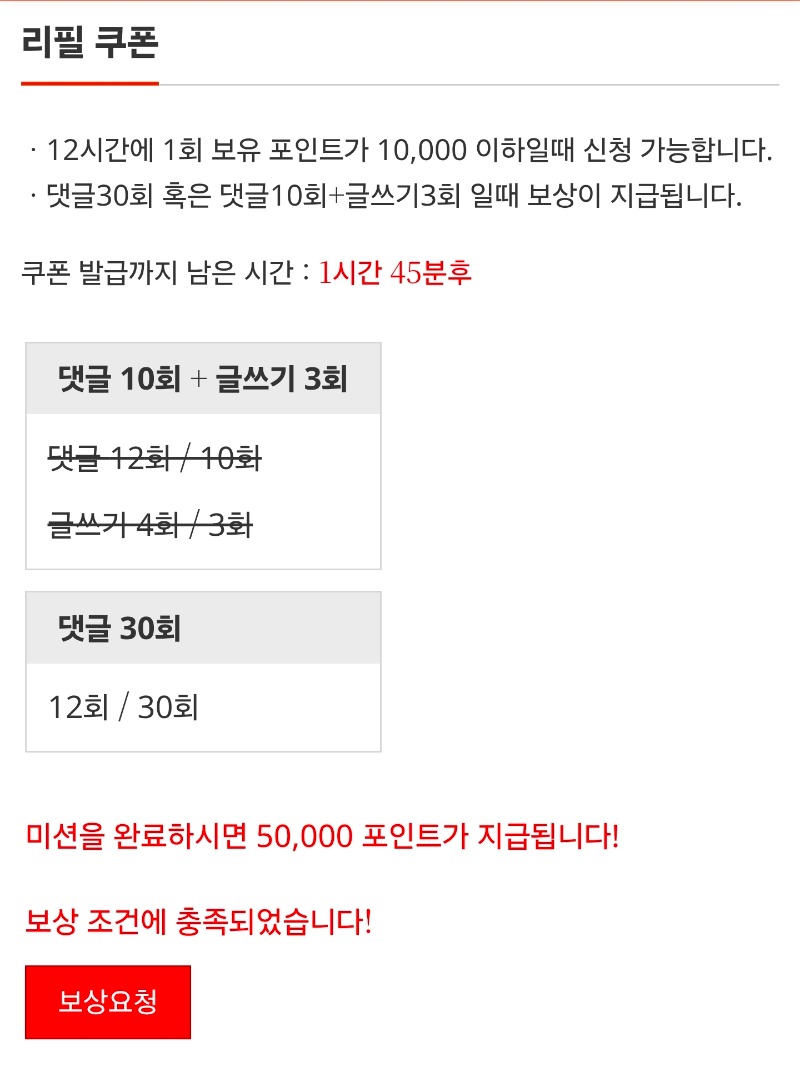Tap the red 보상요청 button
800x1076 pixels.
click(x=108, y=1002)
